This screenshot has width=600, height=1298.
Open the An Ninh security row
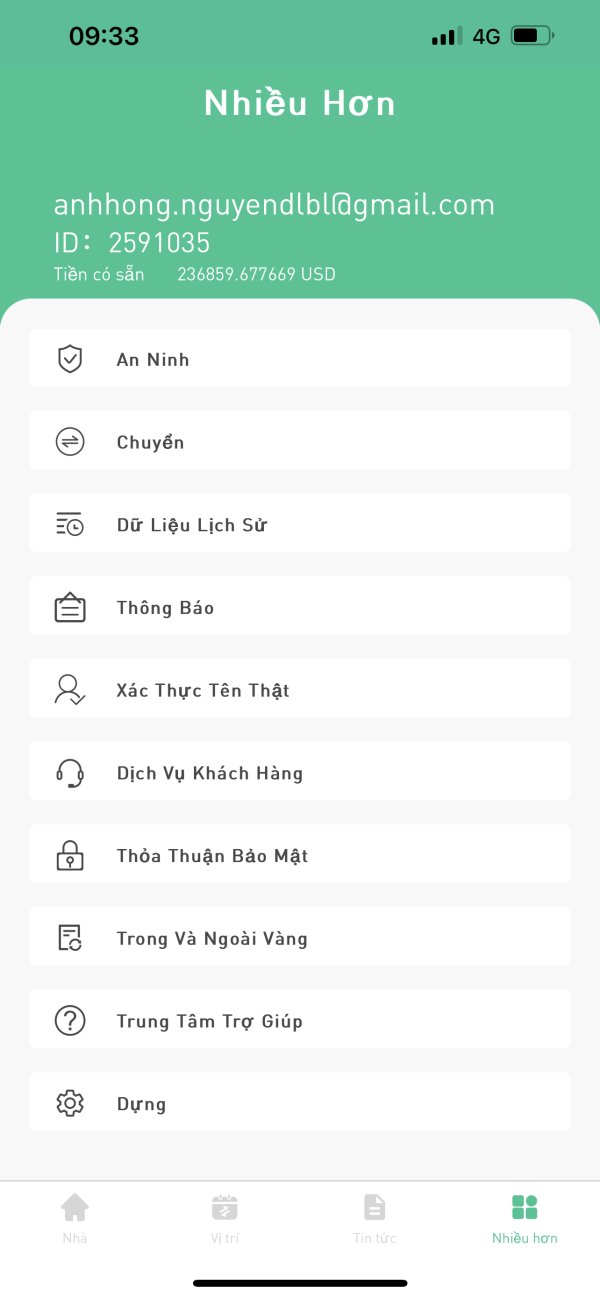pyautogui.click(x=300, y=359)
